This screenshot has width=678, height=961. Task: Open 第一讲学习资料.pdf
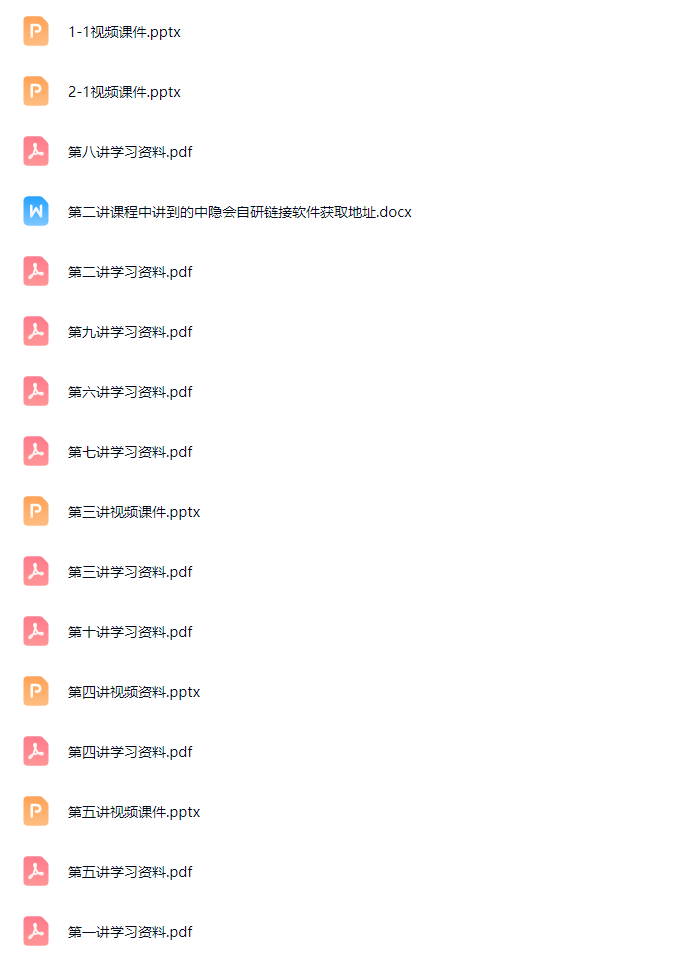point(130,932)
